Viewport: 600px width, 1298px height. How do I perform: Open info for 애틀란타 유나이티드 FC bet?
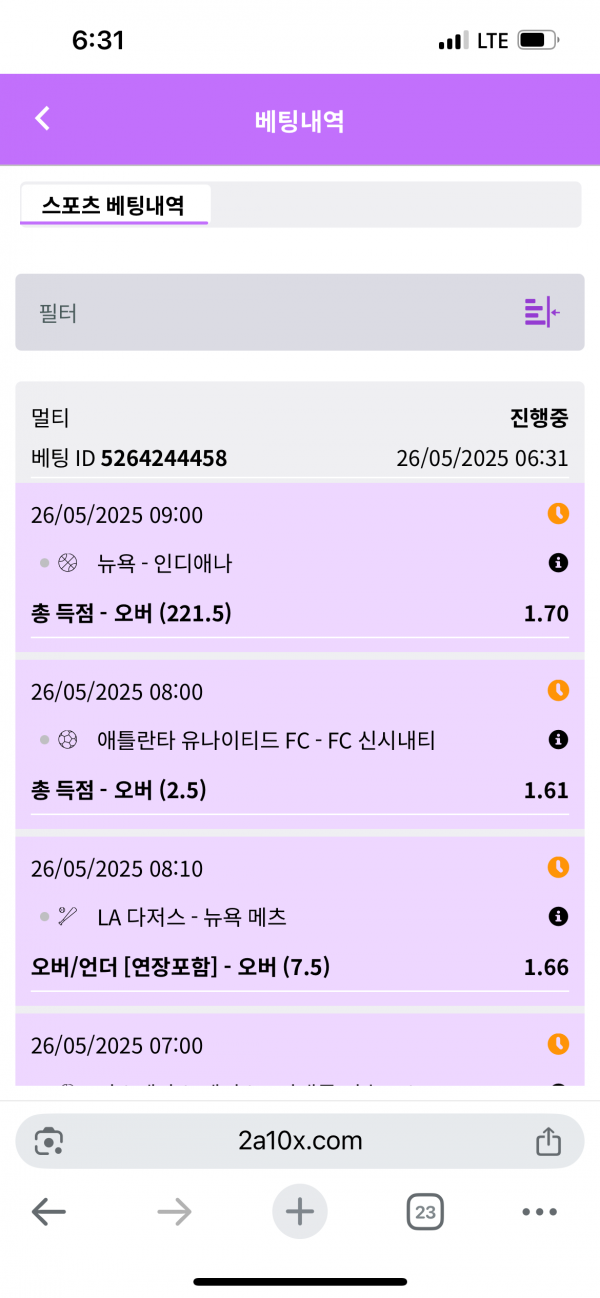(x=559, y=740)
